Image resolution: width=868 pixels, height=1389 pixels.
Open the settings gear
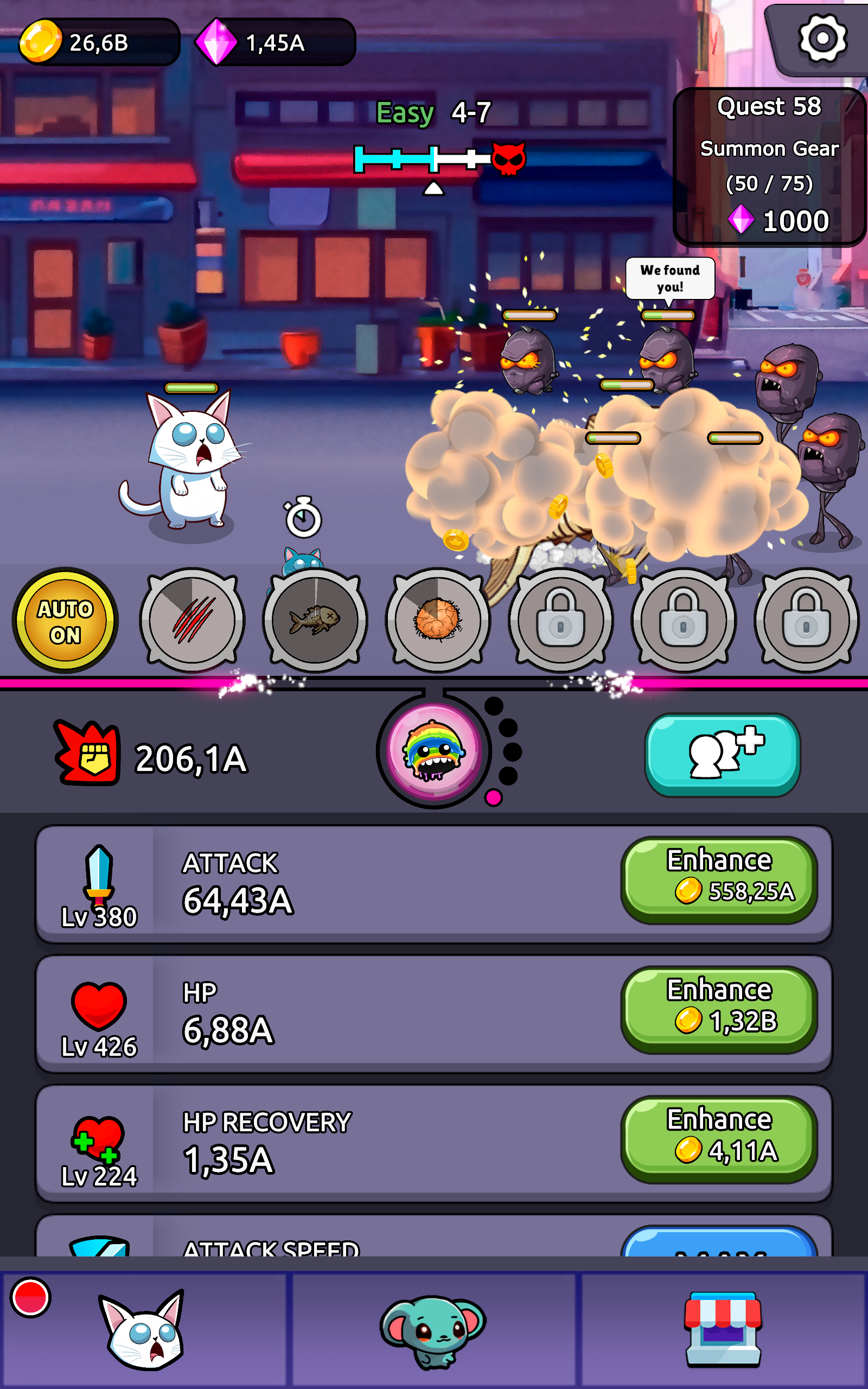[822, 39]
